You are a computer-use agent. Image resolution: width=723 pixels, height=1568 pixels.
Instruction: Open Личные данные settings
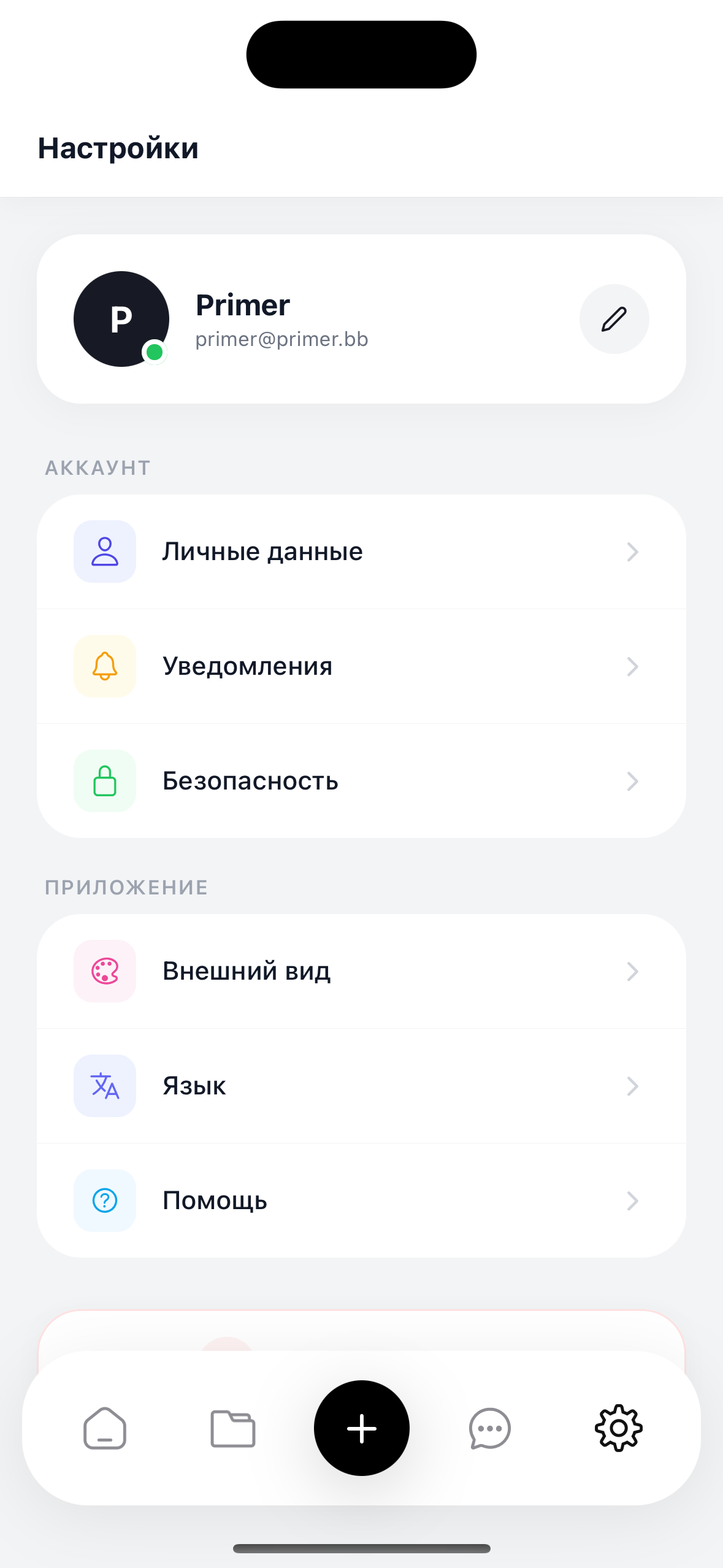pos(361,551)
